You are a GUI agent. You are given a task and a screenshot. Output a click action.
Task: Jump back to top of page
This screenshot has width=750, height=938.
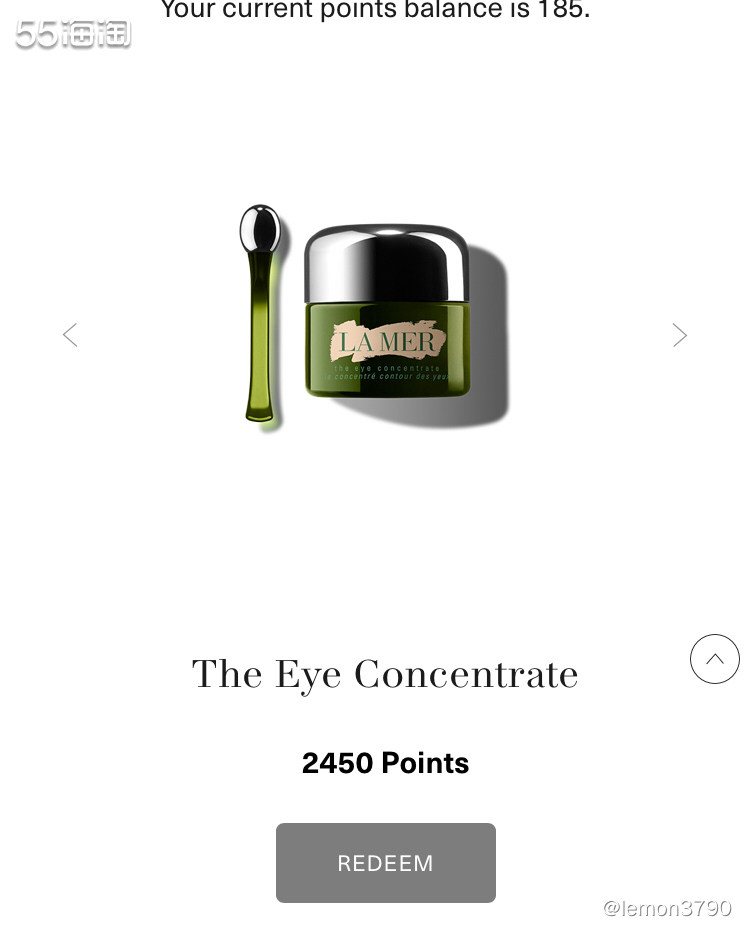(714, 659)
